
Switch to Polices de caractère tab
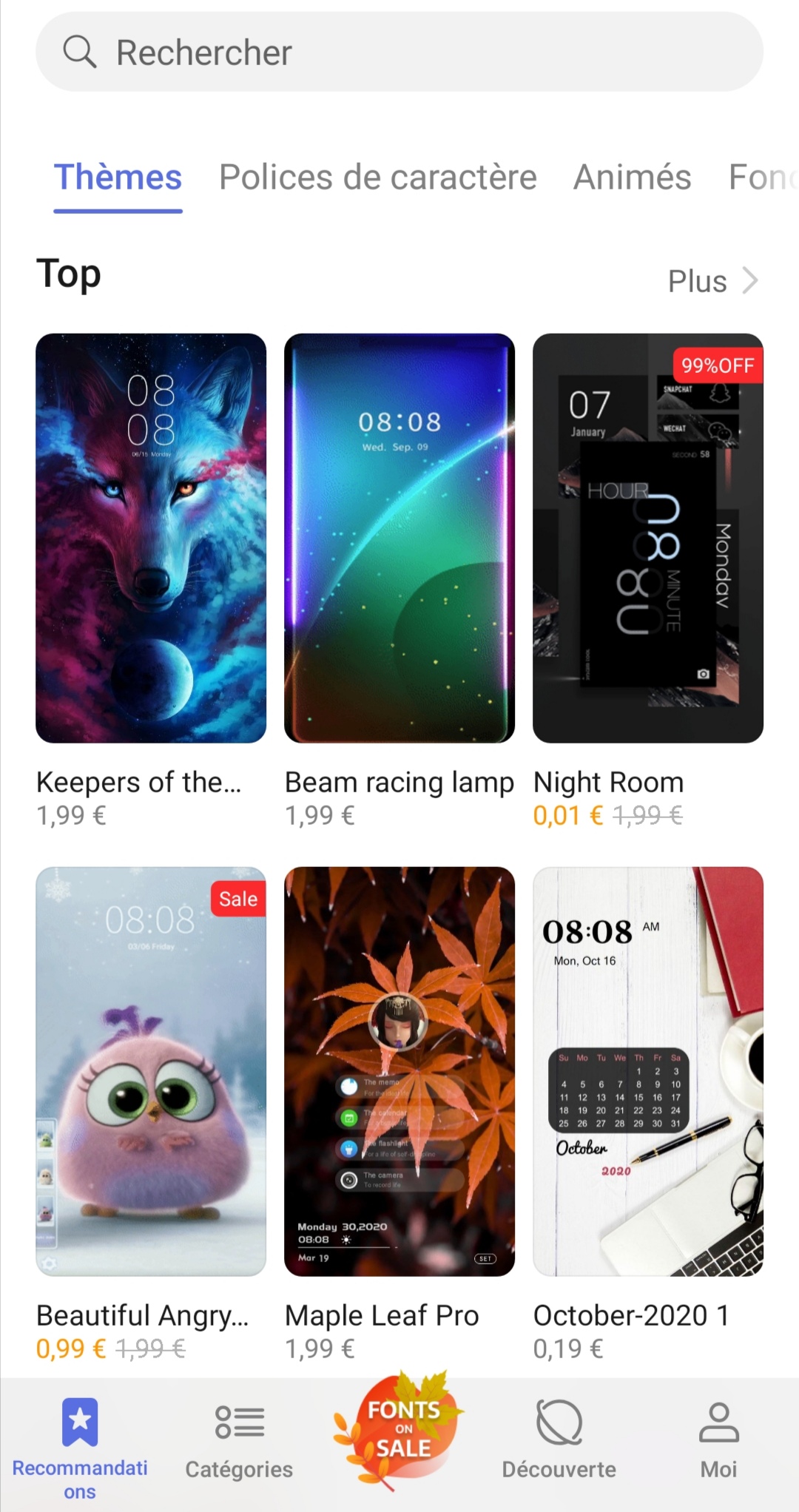(x=377, y=178)
